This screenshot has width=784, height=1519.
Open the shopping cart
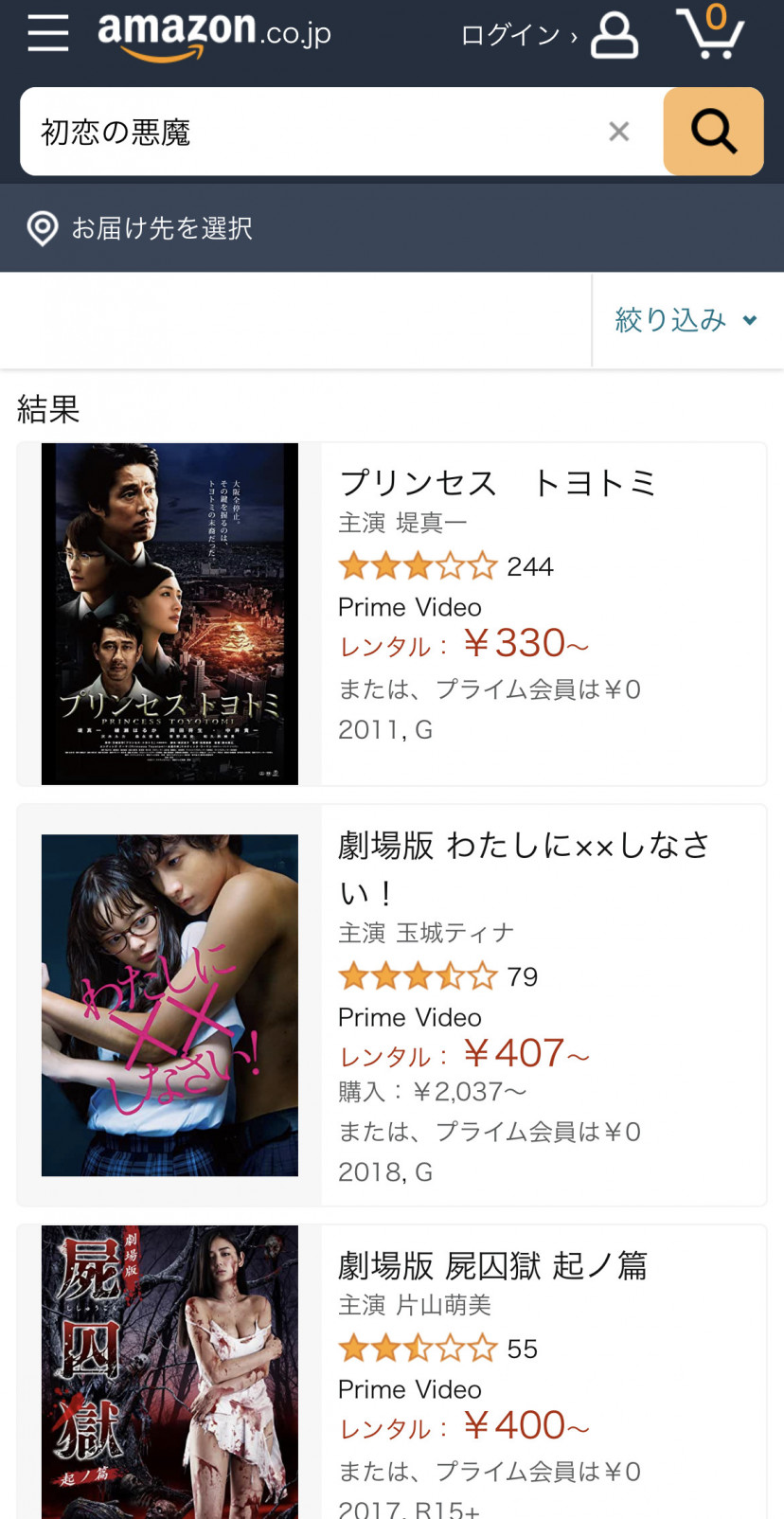click(711, 32)
